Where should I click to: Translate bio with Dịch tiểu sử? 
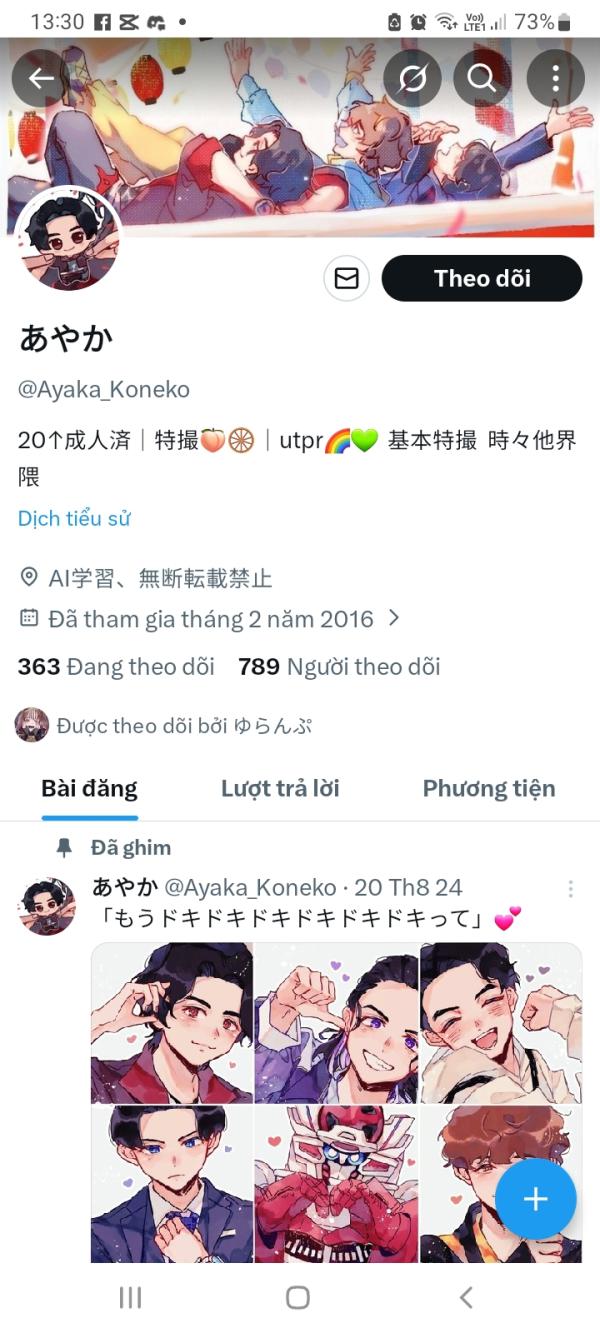coord(74,518)
